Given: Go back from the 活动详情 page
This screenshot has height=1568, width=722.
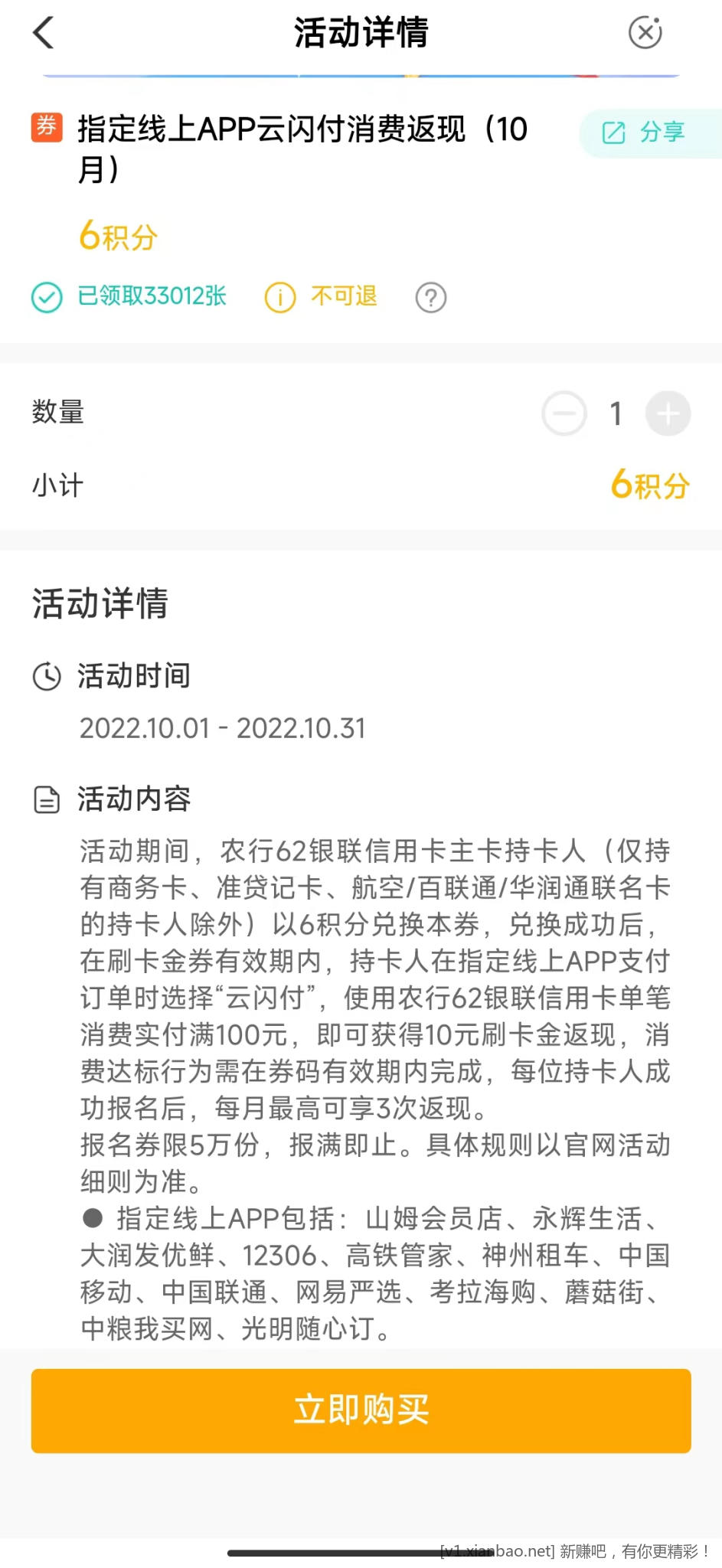Looking at the screenshot, I should [44, 33].
